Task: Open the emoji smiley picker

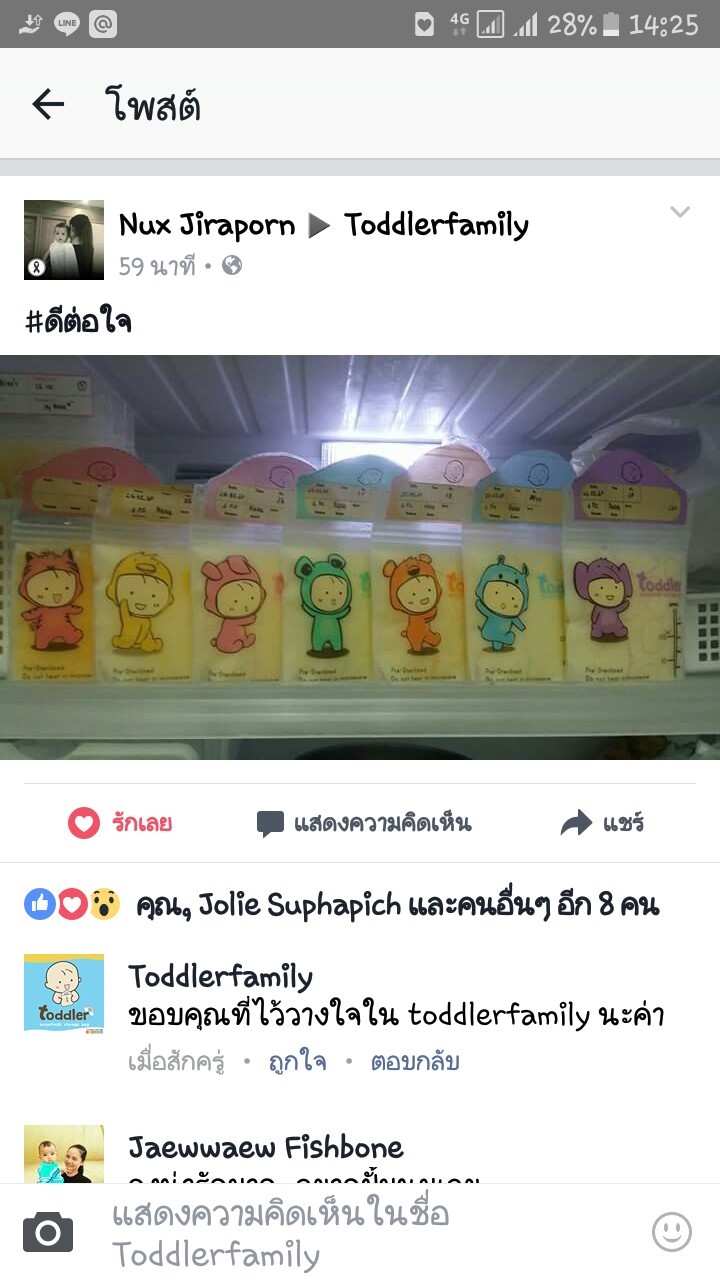Action: (x=672, y=1232)
